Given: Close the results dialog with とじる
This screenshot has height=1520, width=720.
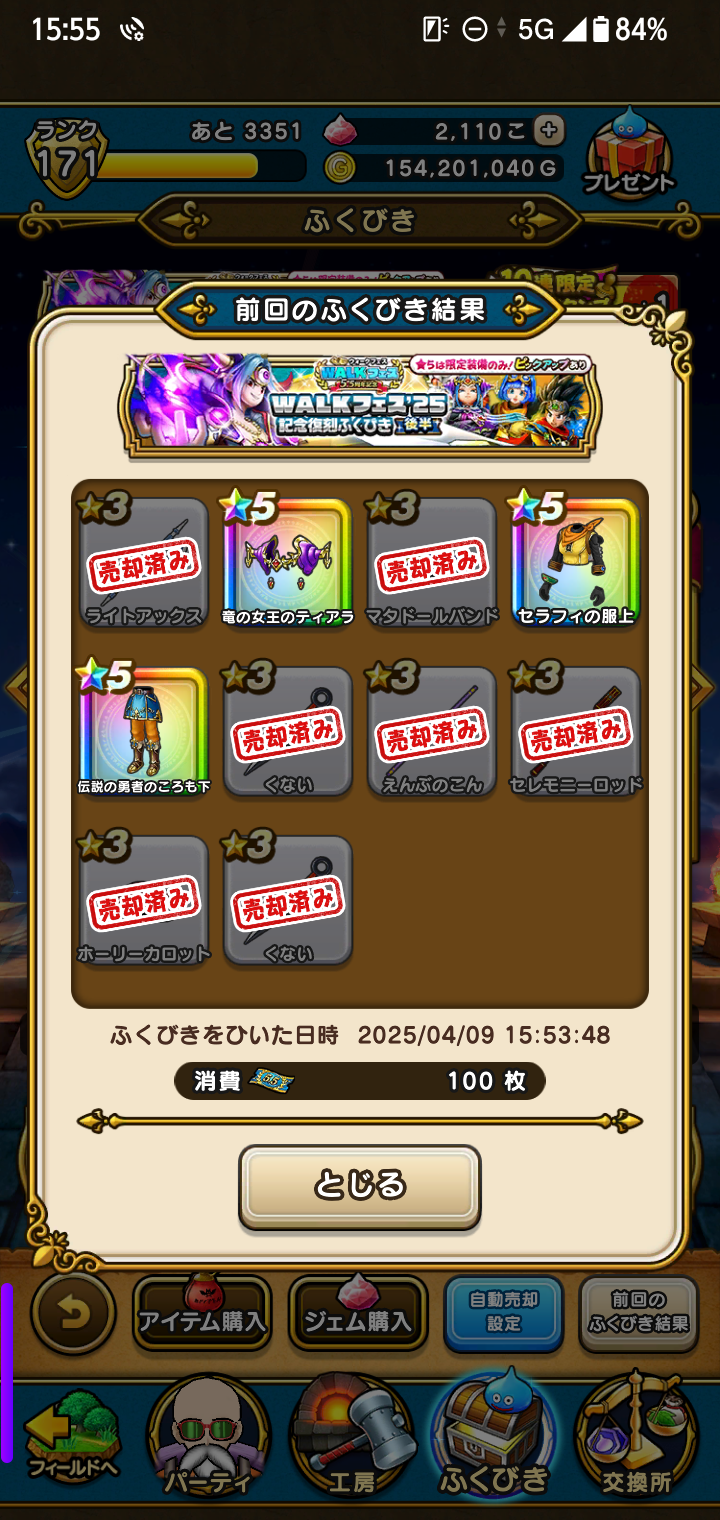Looking at the screenshot, I should pos(360,1187).
